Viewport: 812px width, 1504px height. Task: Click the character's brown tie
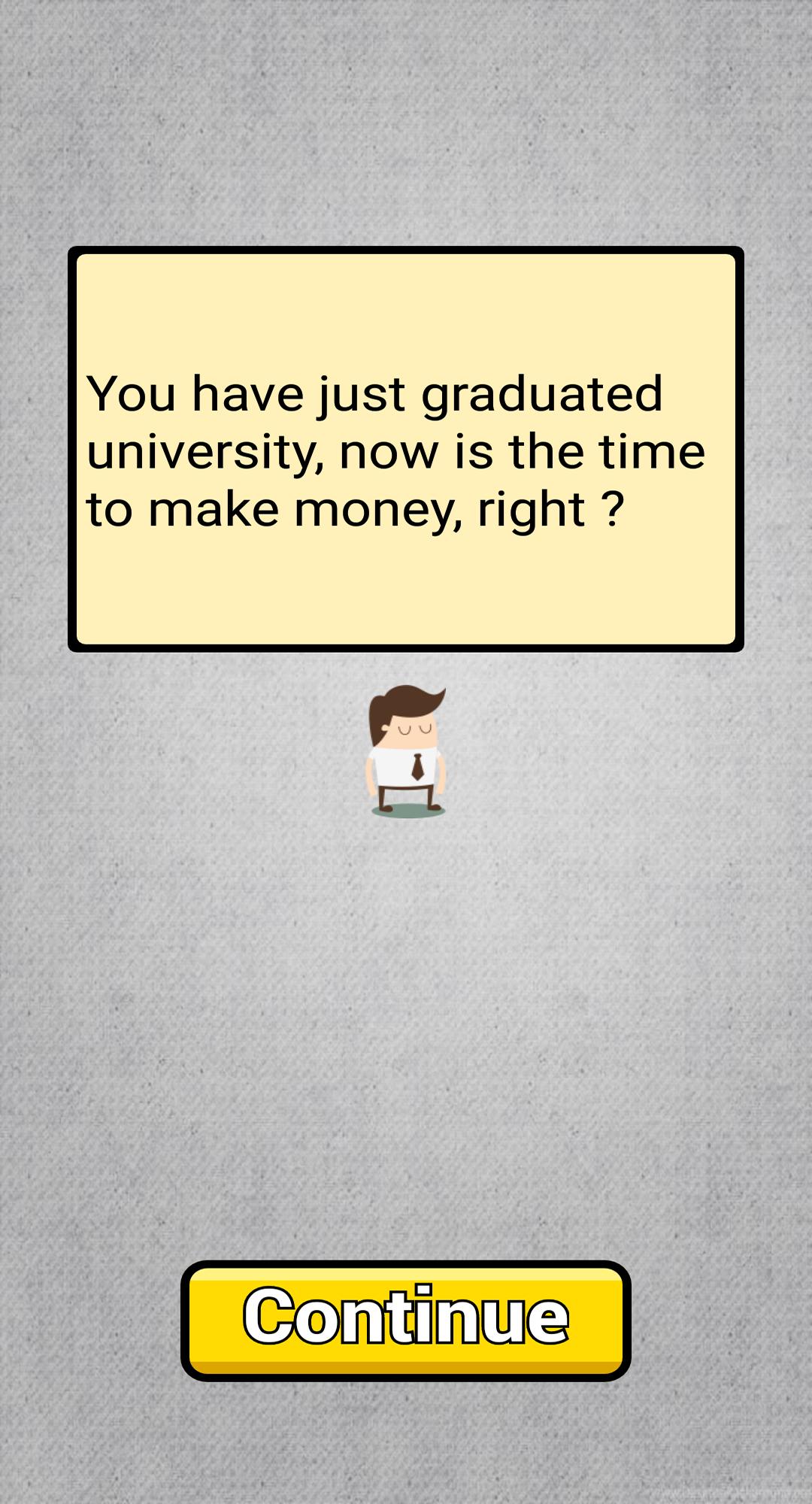(x=418, y=767)
